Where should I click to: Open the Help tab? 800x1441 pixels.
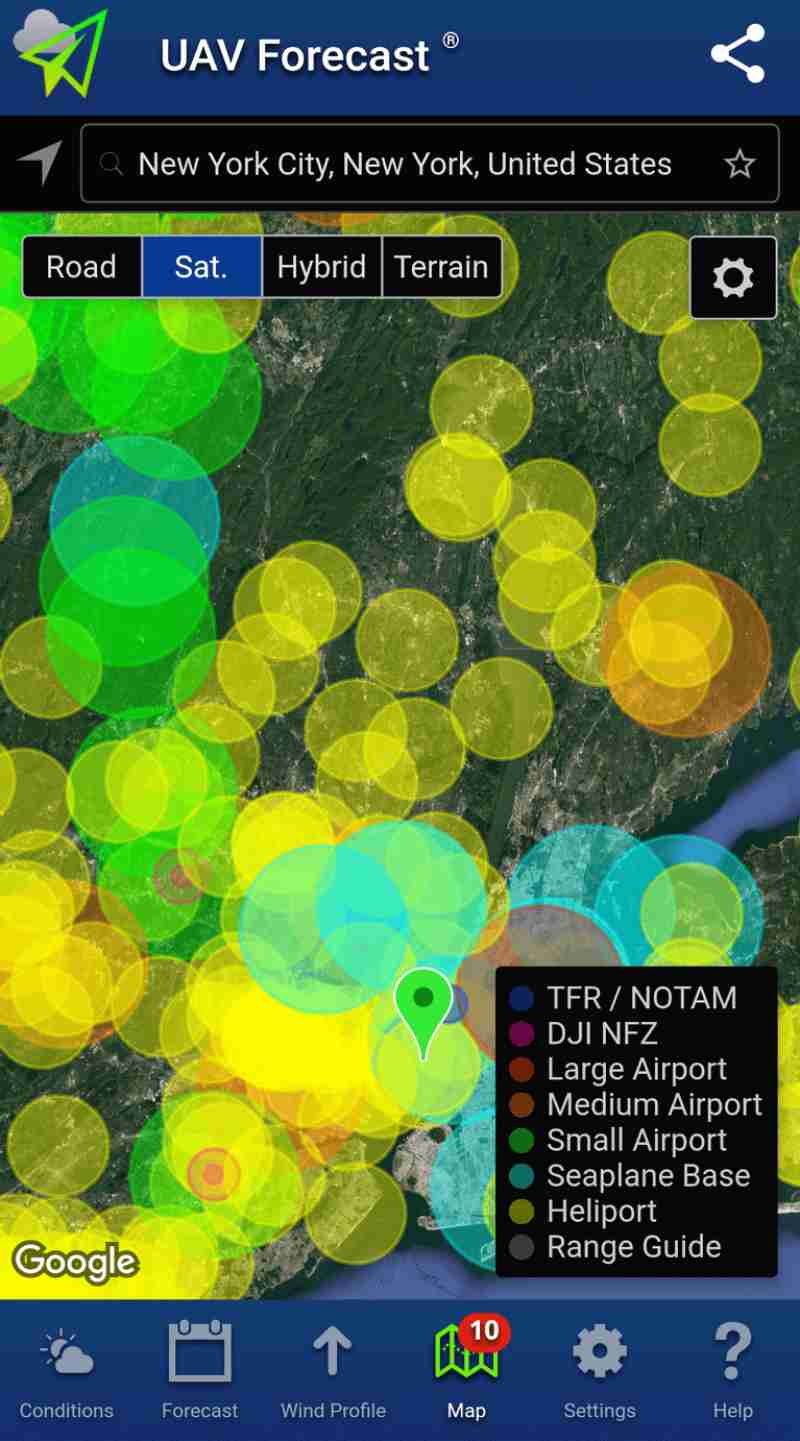click(x=732, y=1372)
